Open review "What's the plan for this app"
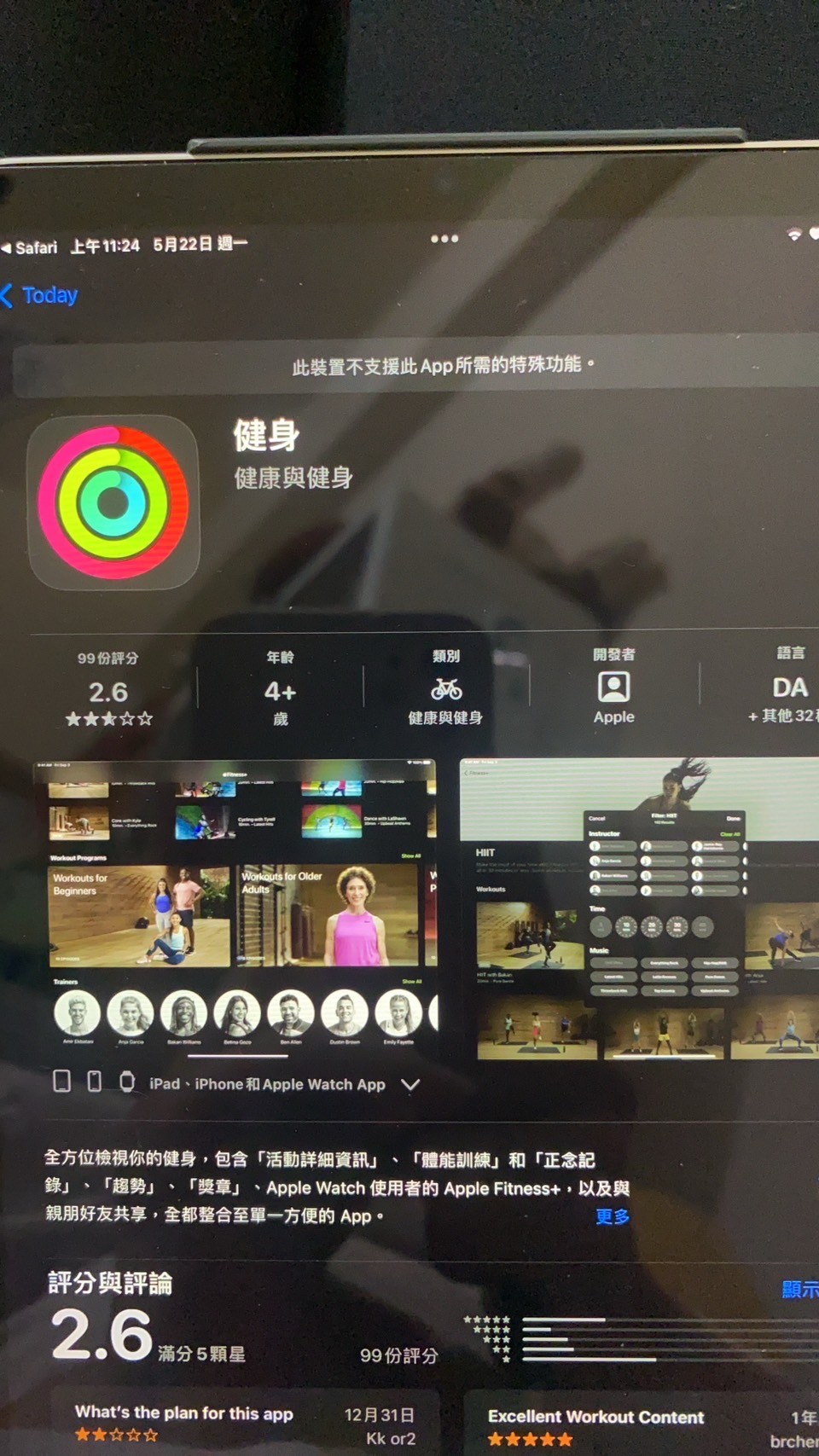The image size is (819, 1456). point(245,1422)
